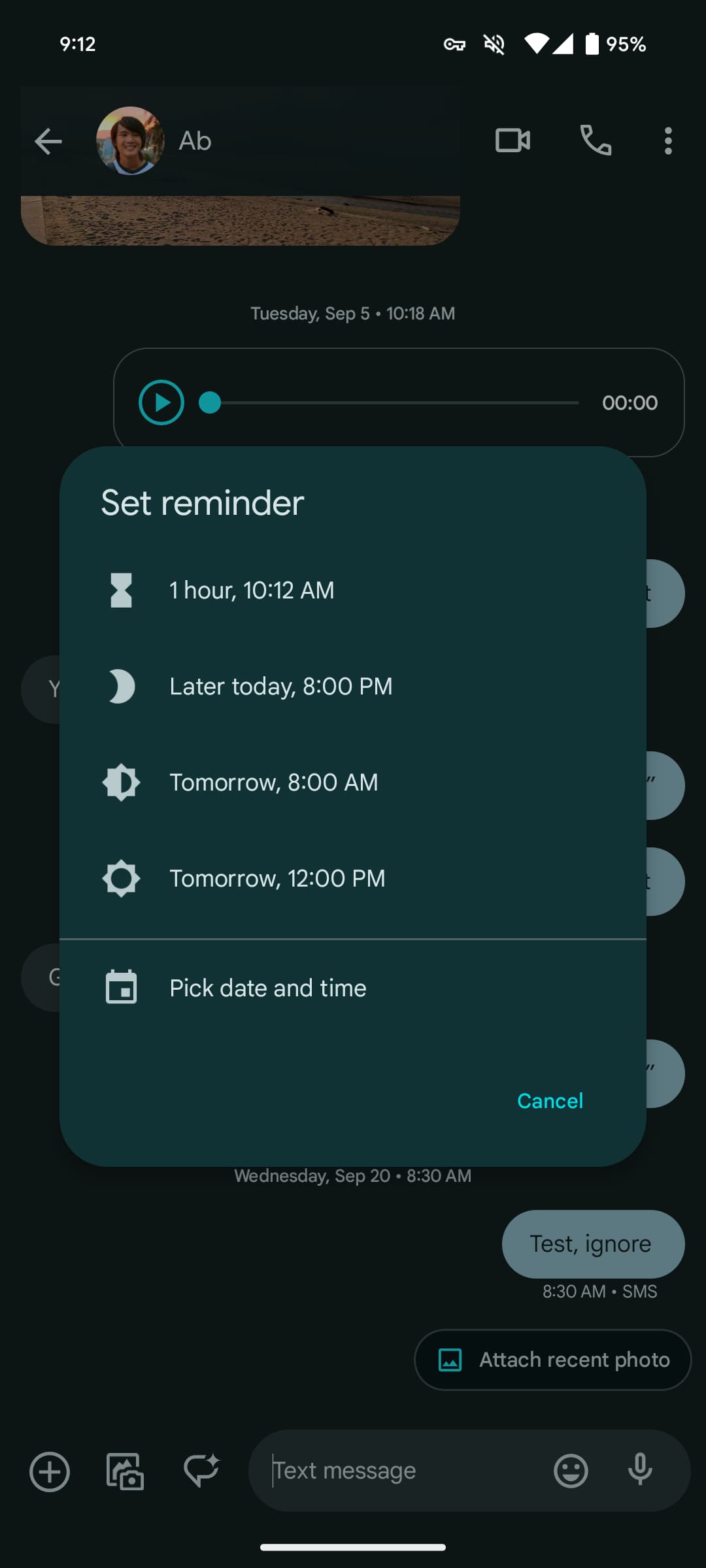Record a voice message with the microphone
Screen dimensions: 706x1568
(x=640, y=1471)
